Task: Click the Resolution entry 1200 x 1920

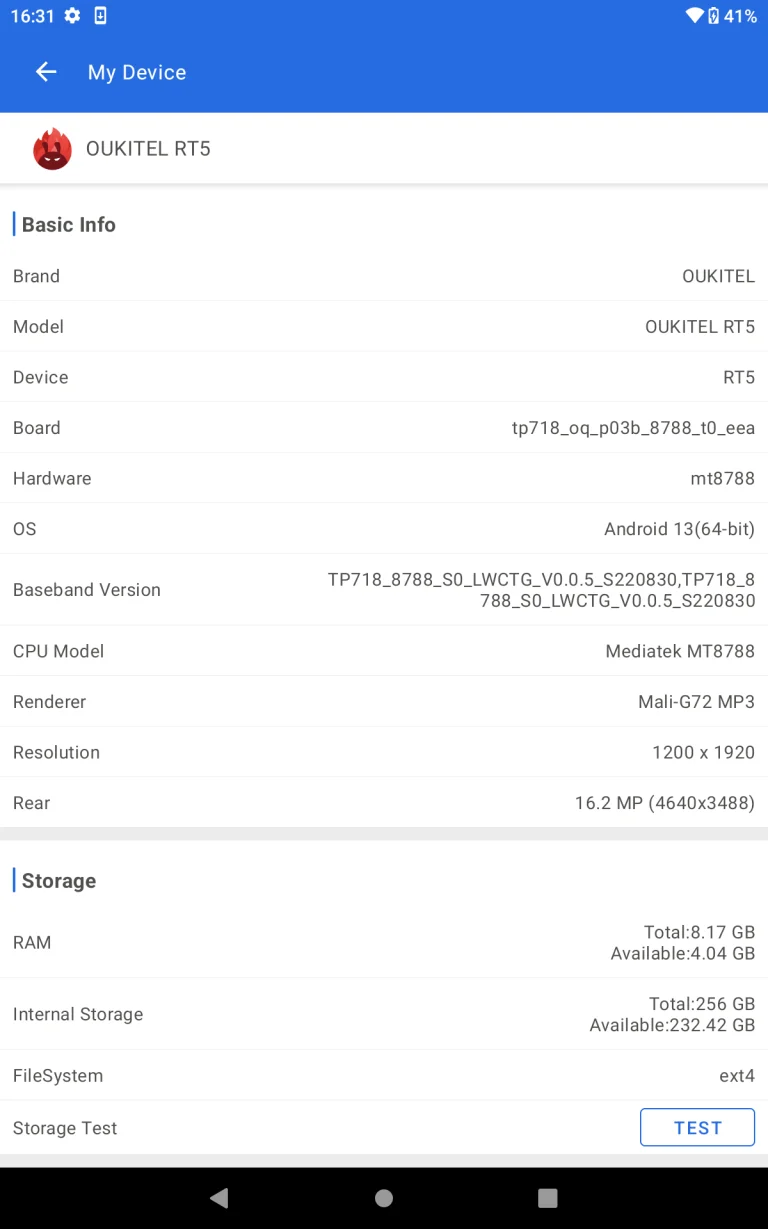Action: point(384,752)
